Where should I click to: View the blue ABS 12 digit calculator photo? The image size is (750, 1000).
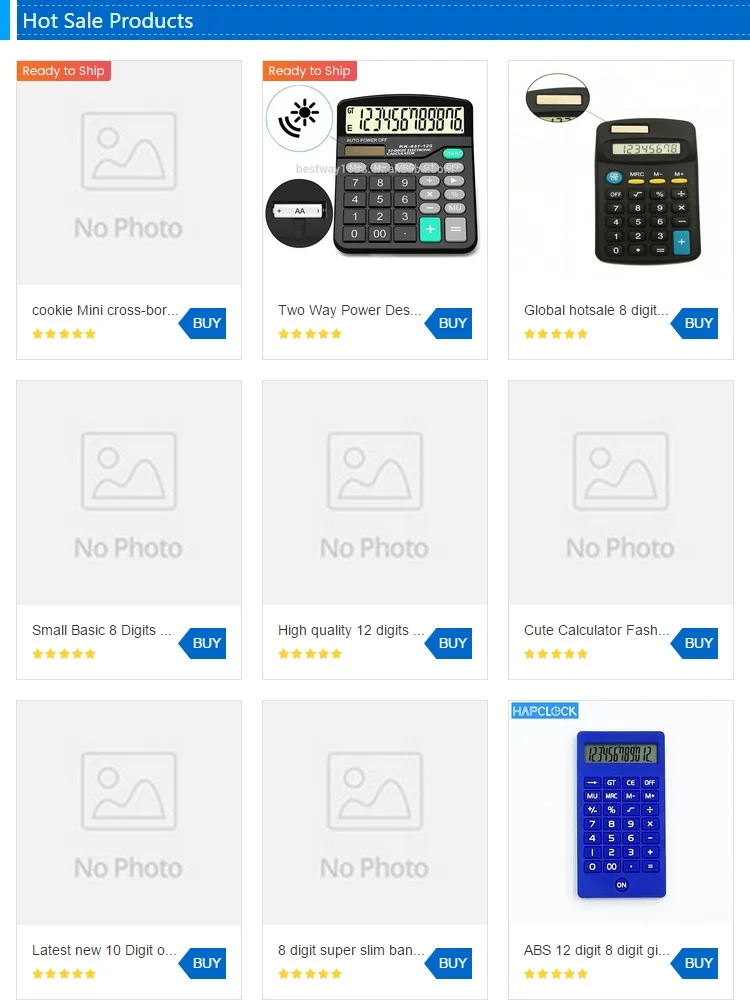click(x=621, y=813)
